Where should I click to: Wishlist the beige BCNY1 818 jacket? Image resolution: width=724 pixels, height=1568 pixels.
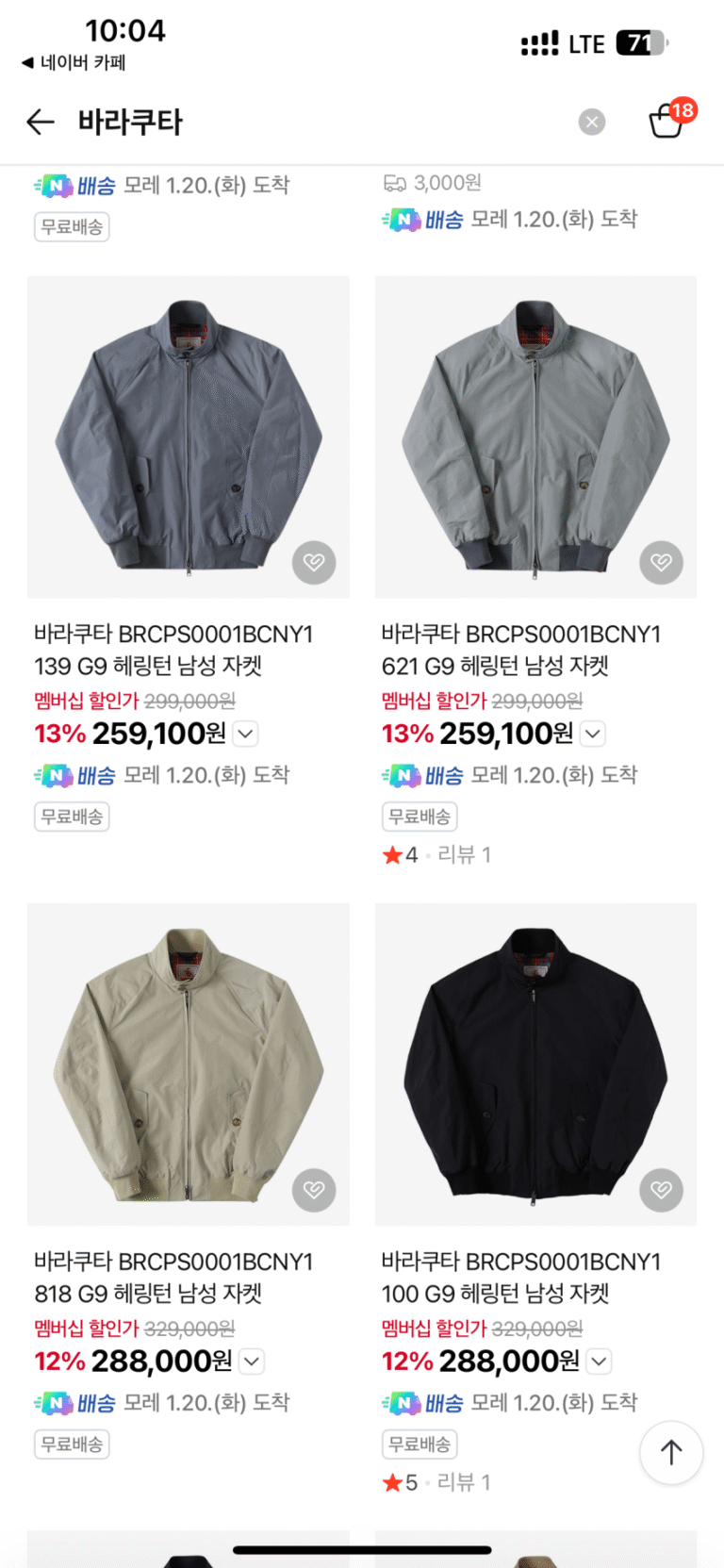pos(314,1190)
